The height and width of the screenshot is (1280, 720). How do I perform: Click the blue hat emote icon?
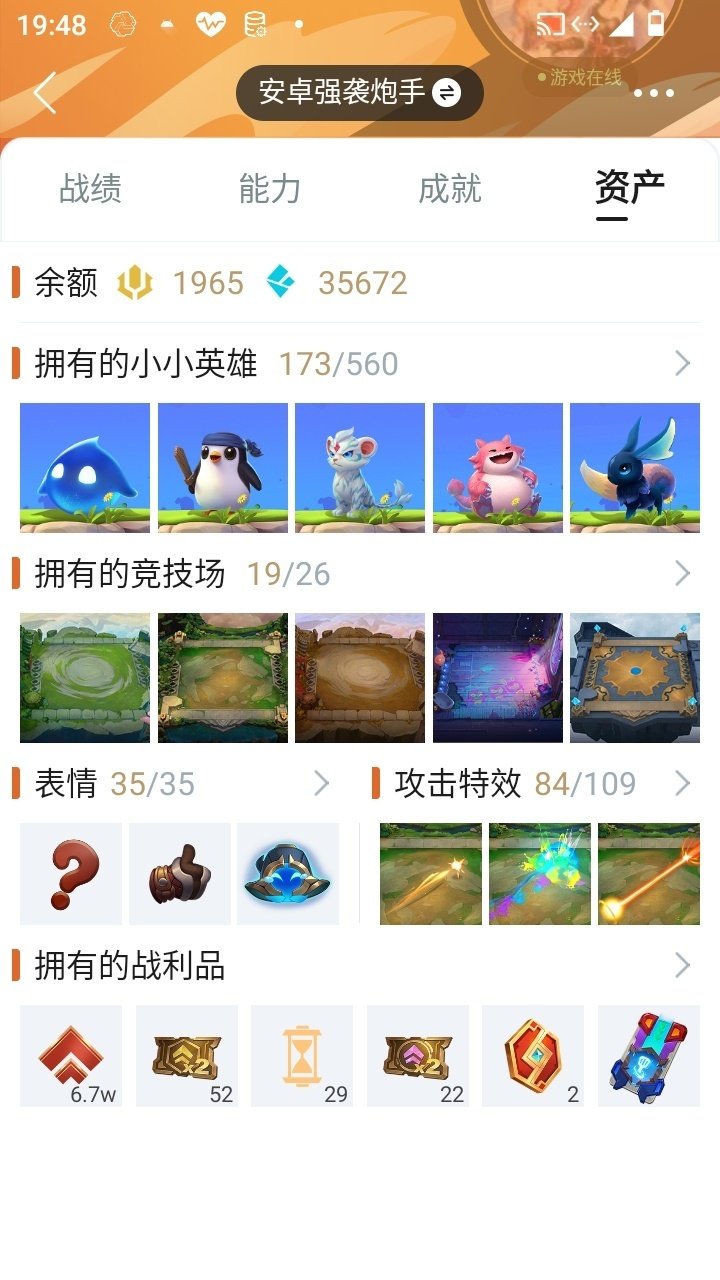point(288,872)
